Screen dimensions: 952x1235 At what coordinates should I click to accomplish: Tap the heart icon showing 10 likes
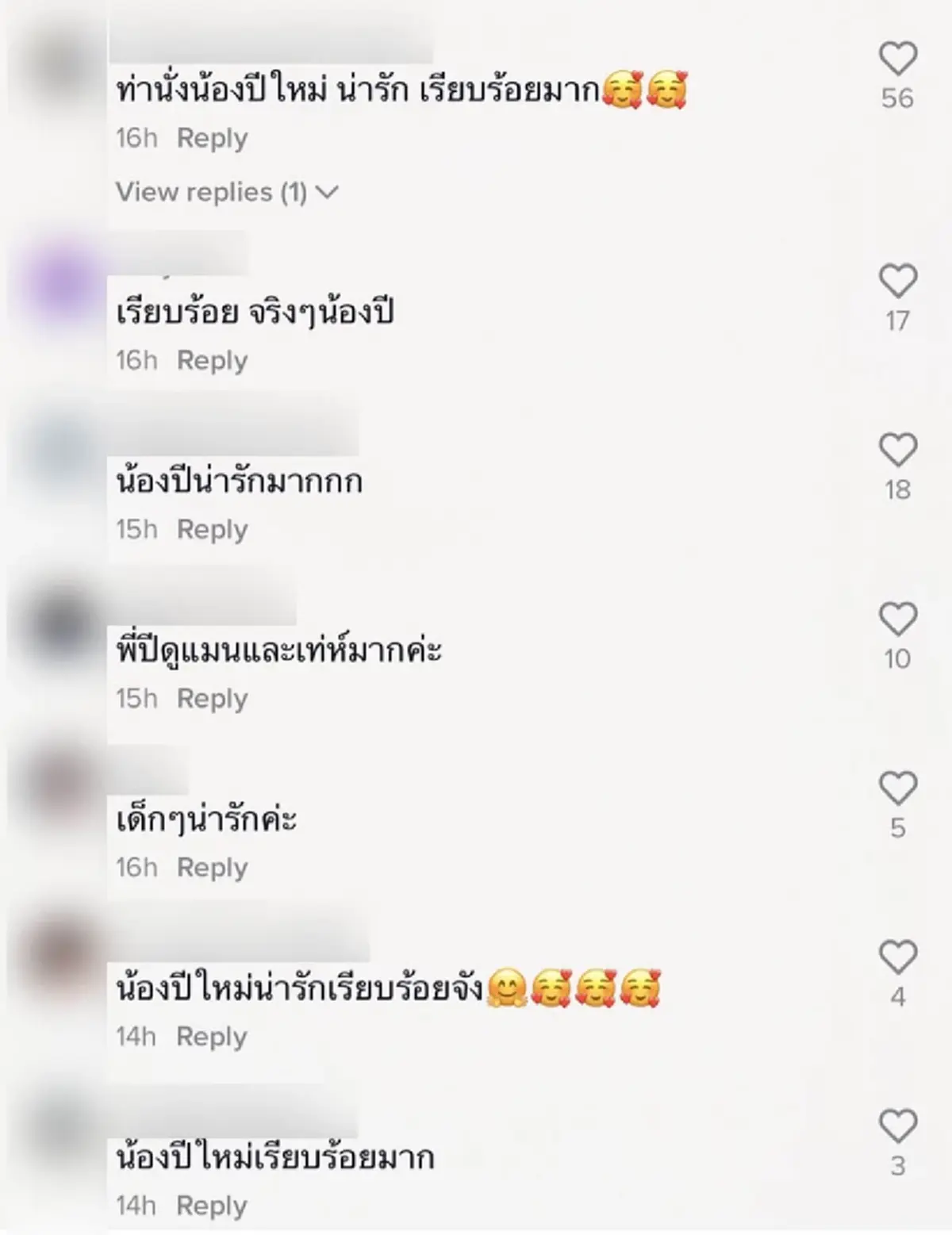897,619
